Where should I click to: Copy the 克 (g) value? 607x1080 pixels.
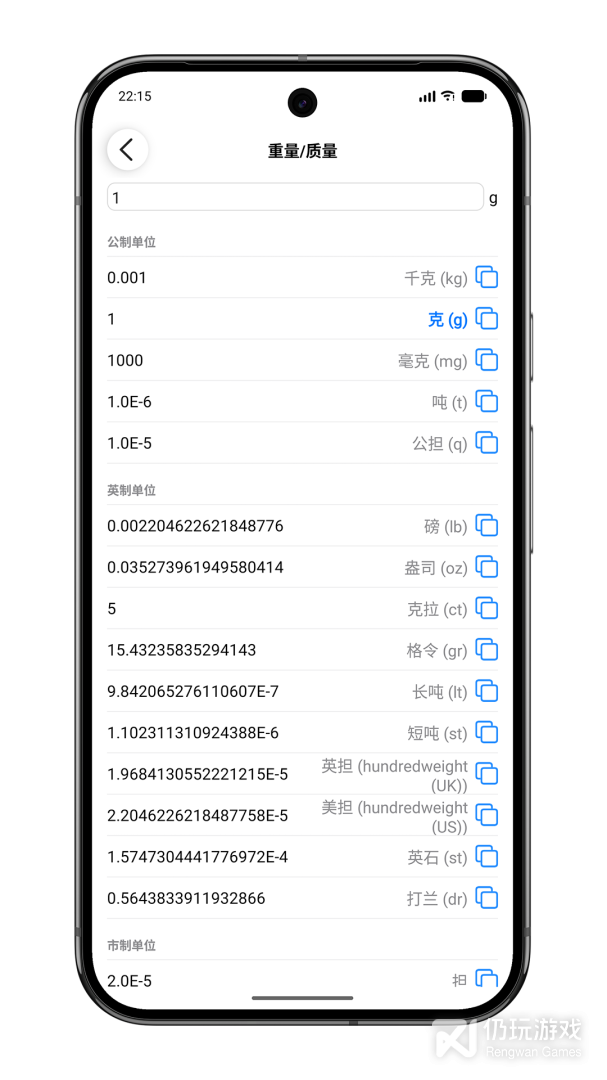(x=487, y=319)
